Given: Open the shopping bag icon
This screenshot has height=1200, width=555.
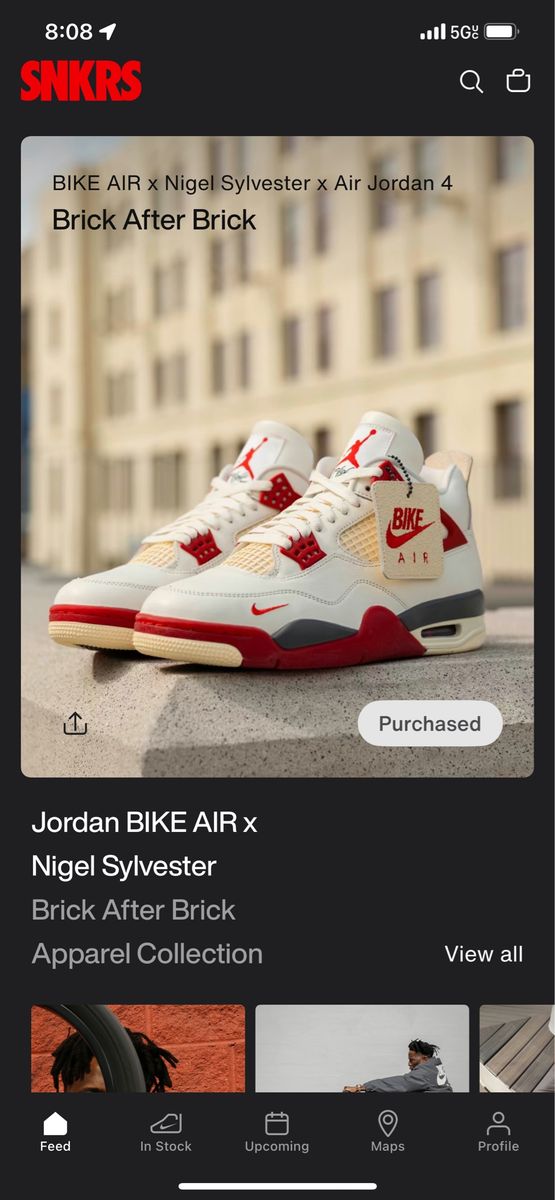Looking at the screenshot, I should [518, 81].
